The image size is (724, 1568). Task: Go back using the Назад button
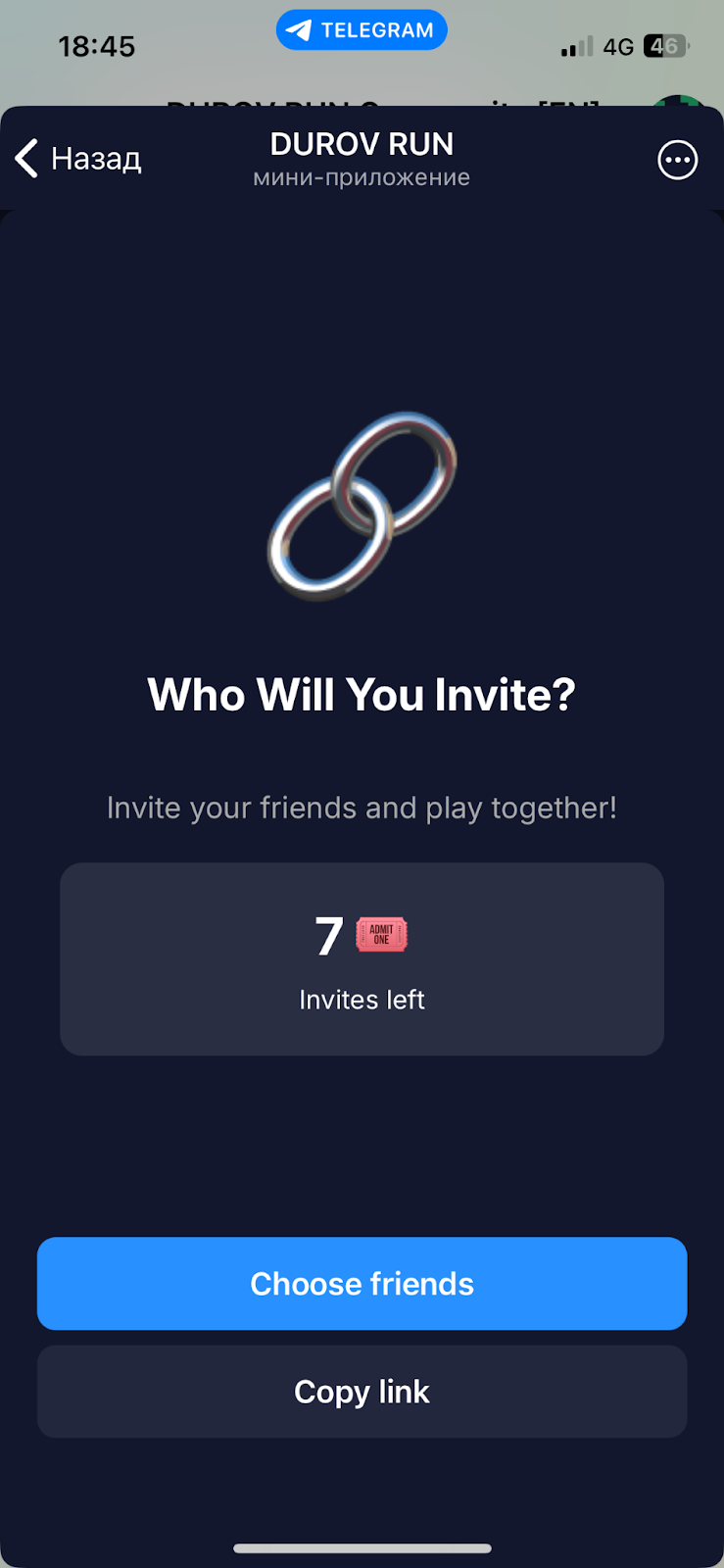point(78,159)
